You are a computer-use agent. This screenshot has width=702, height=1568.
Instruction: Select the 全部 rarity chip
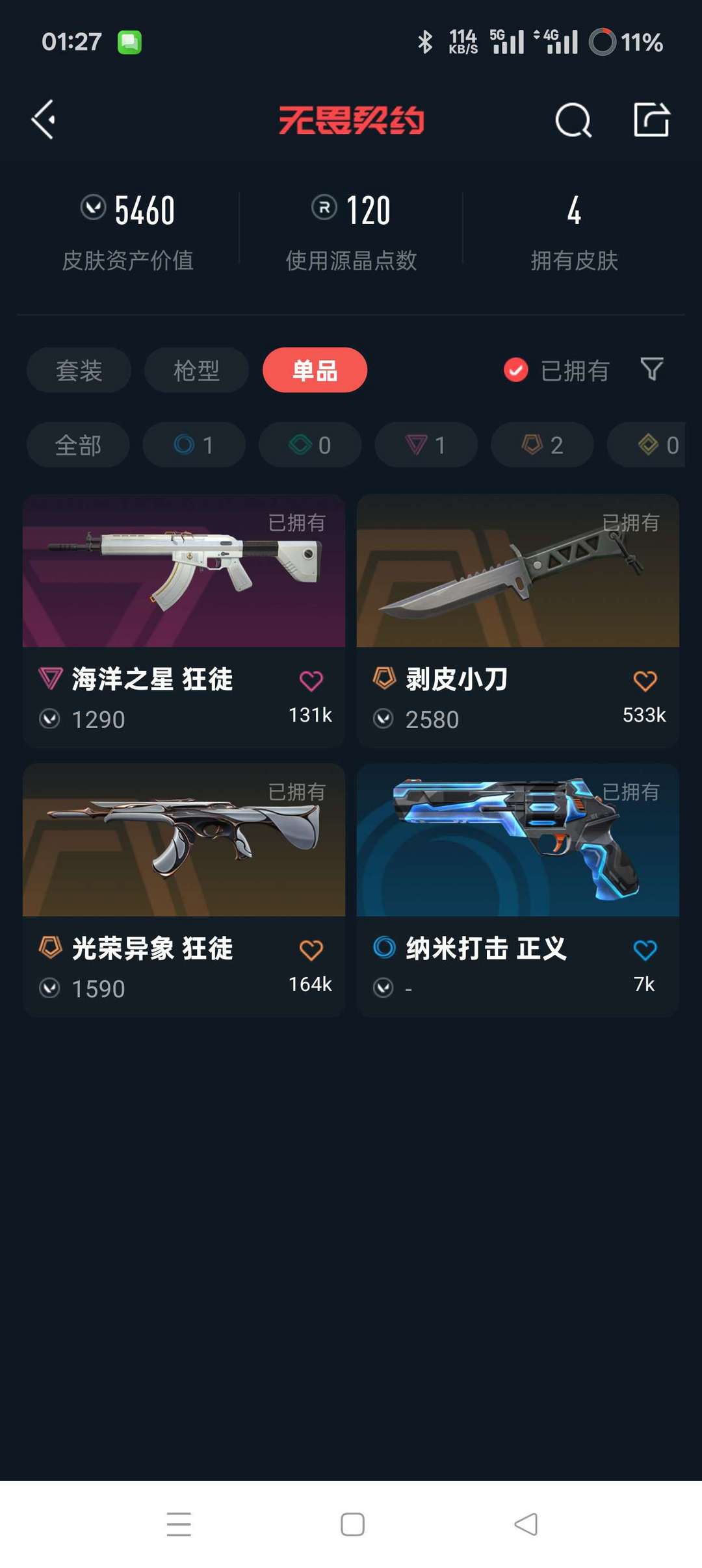78,445
